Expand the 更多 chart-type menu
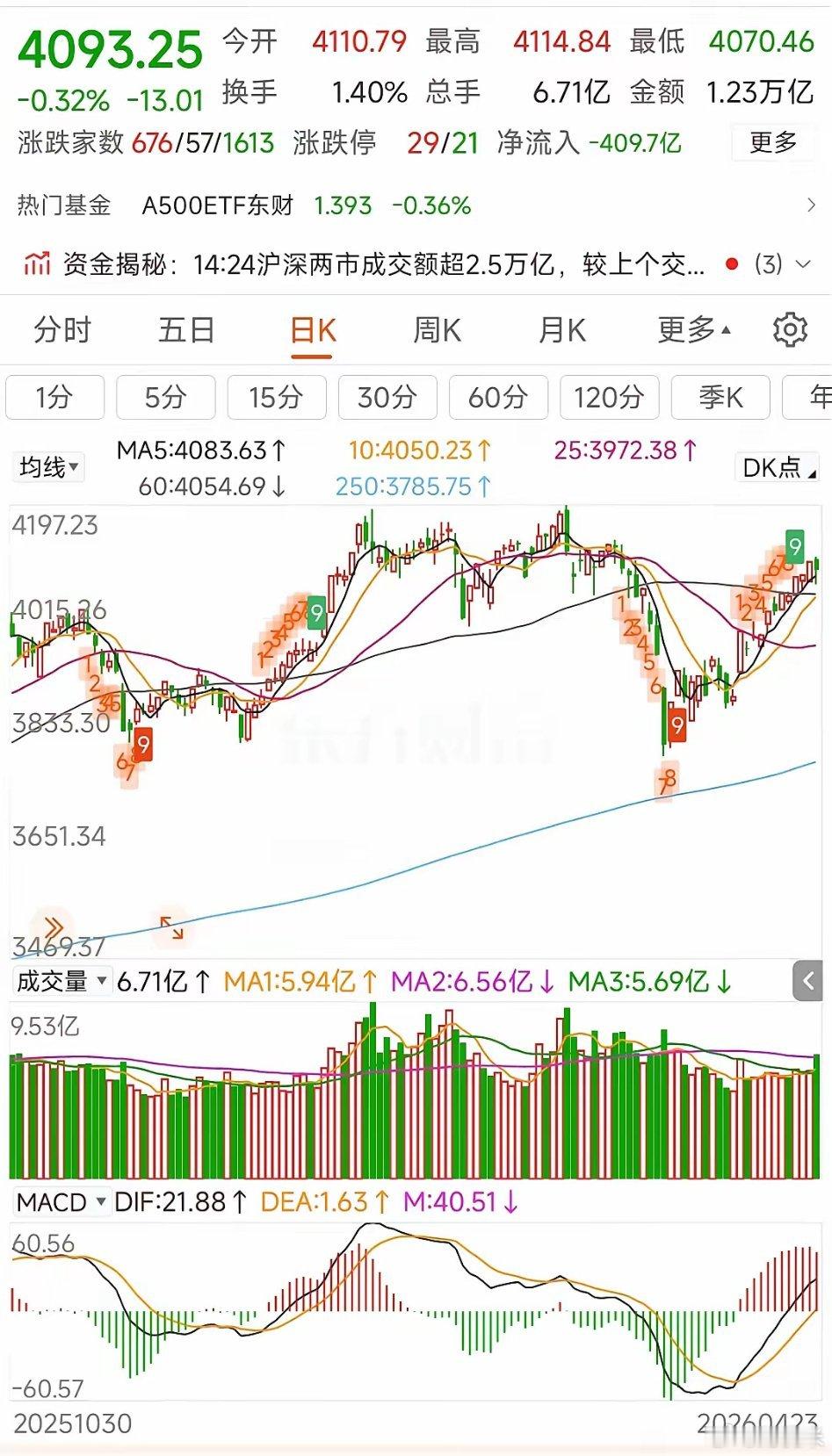This screenshot has height=1456, width=832. 691,329
